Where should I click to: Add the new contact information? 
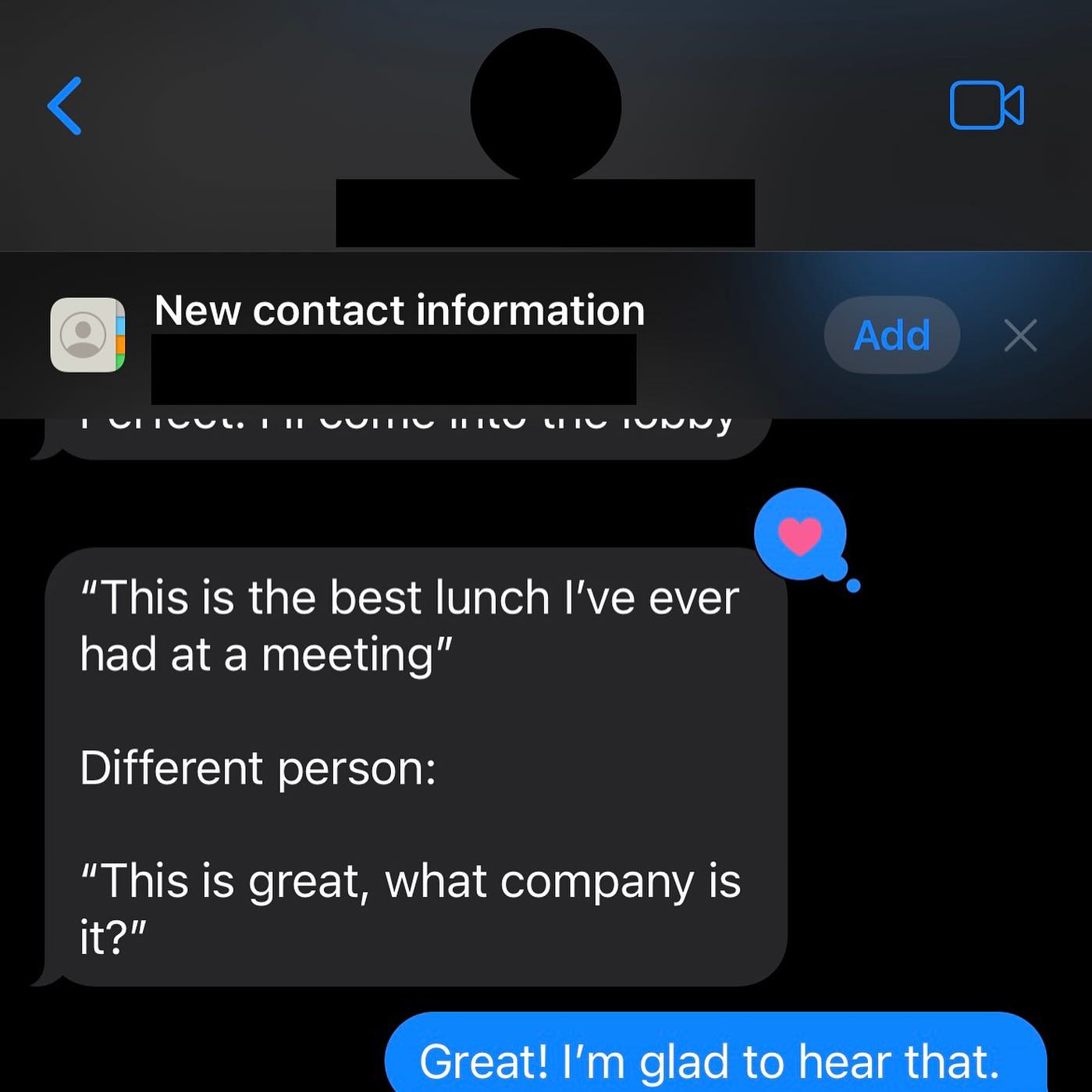(x=891, y=336)
